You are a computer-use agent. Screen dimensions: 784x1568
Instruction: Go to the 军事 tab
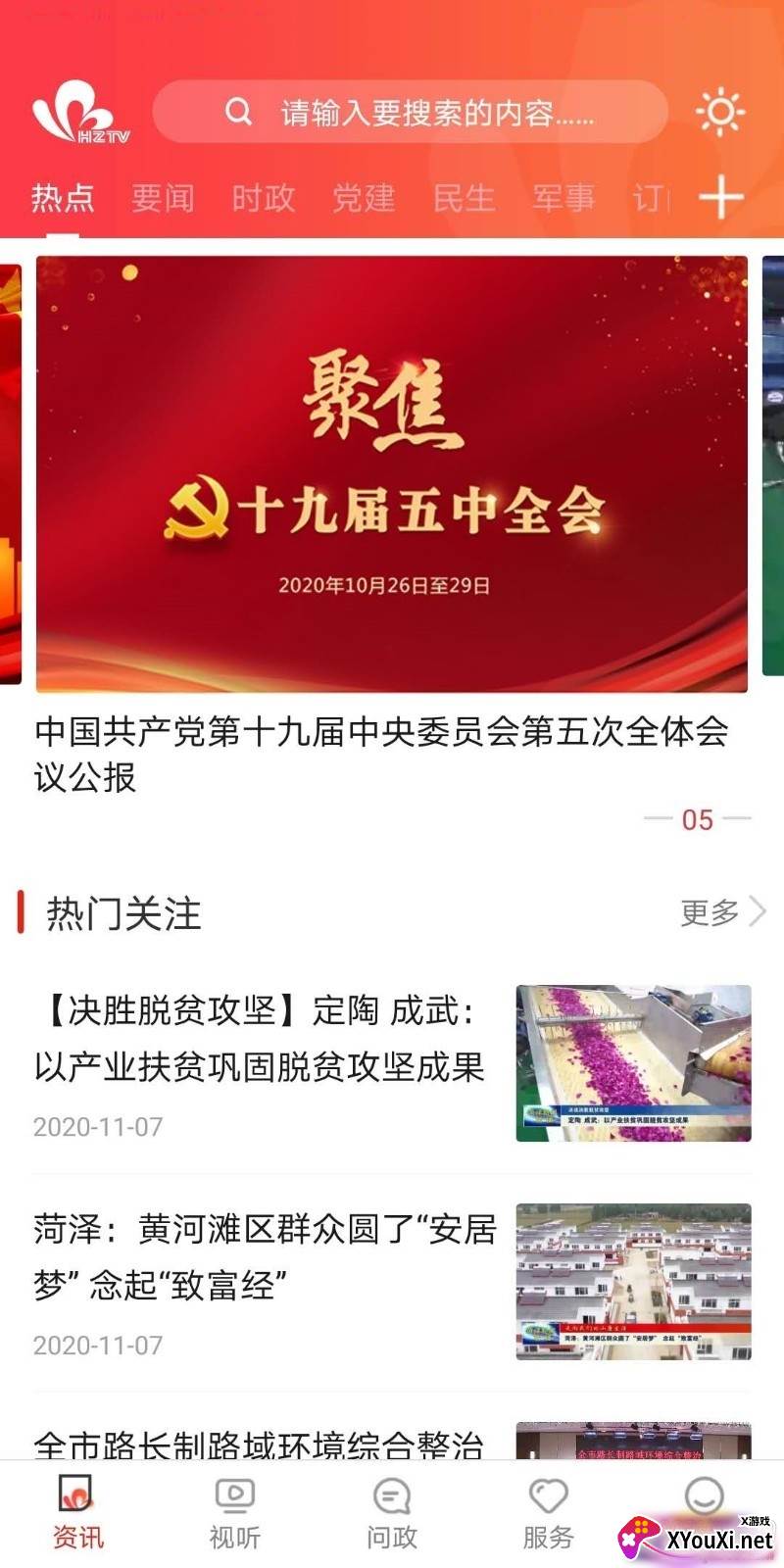click(x=563, y=198)
